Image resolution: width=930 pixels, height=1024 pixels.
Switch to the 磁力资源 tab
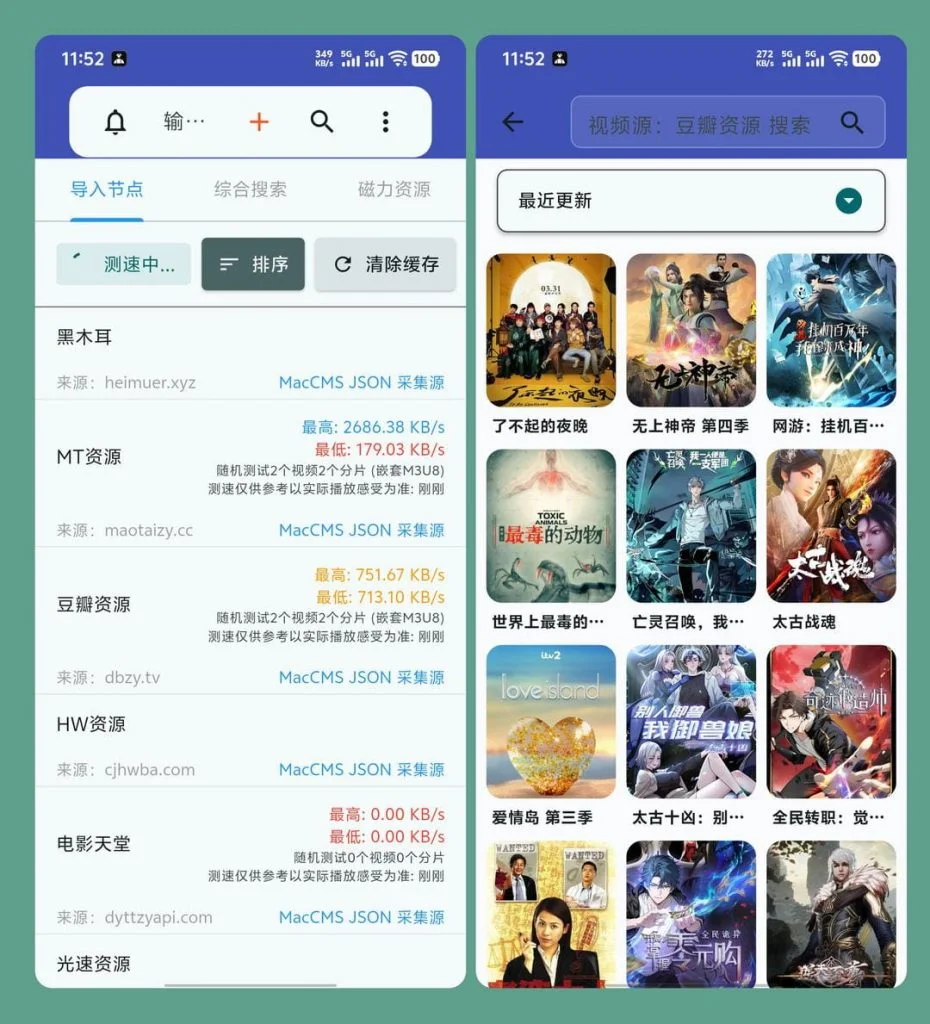coord(392,188)
